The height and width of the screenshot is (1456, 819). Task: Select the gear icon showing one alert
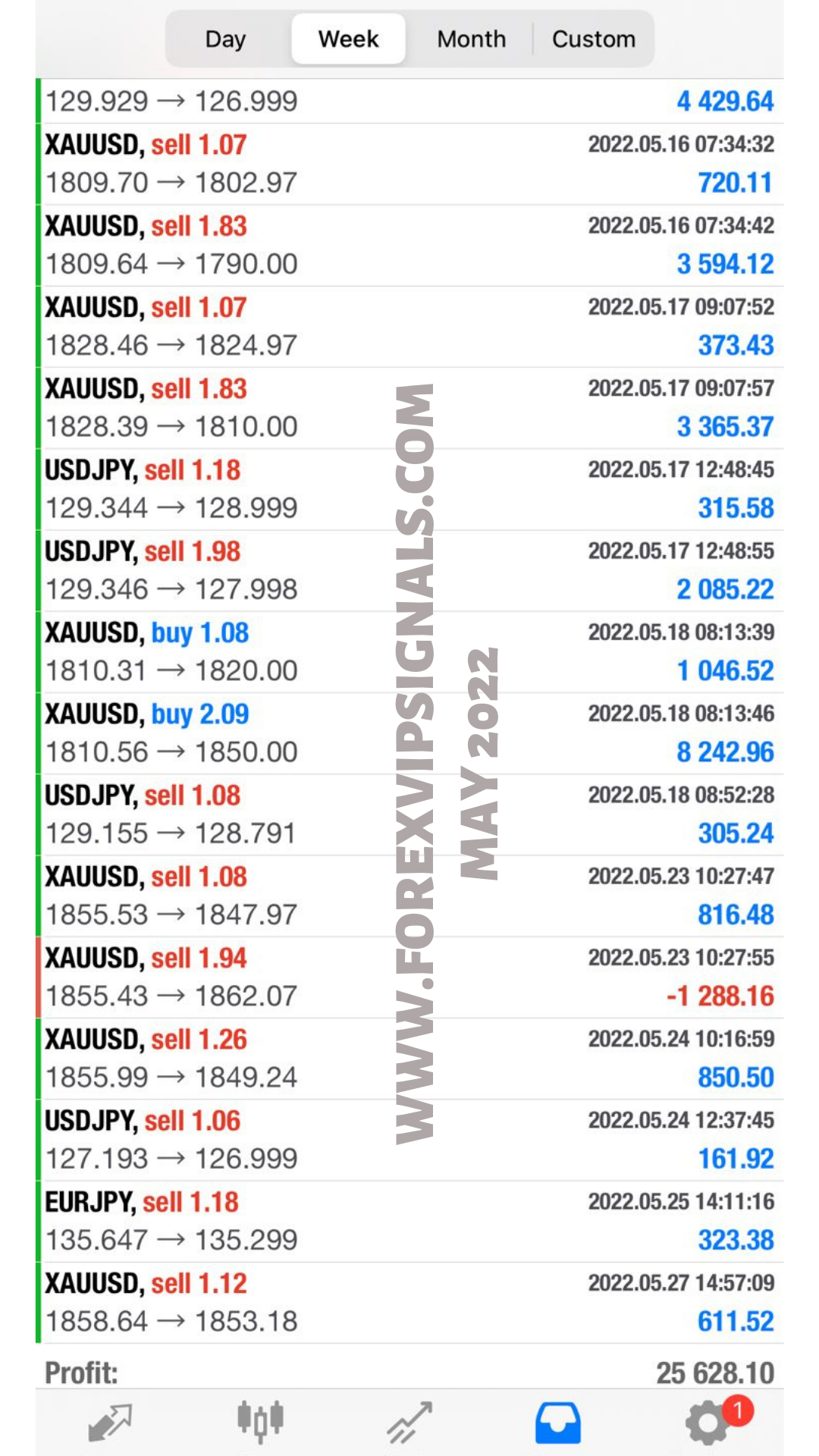708,1423
